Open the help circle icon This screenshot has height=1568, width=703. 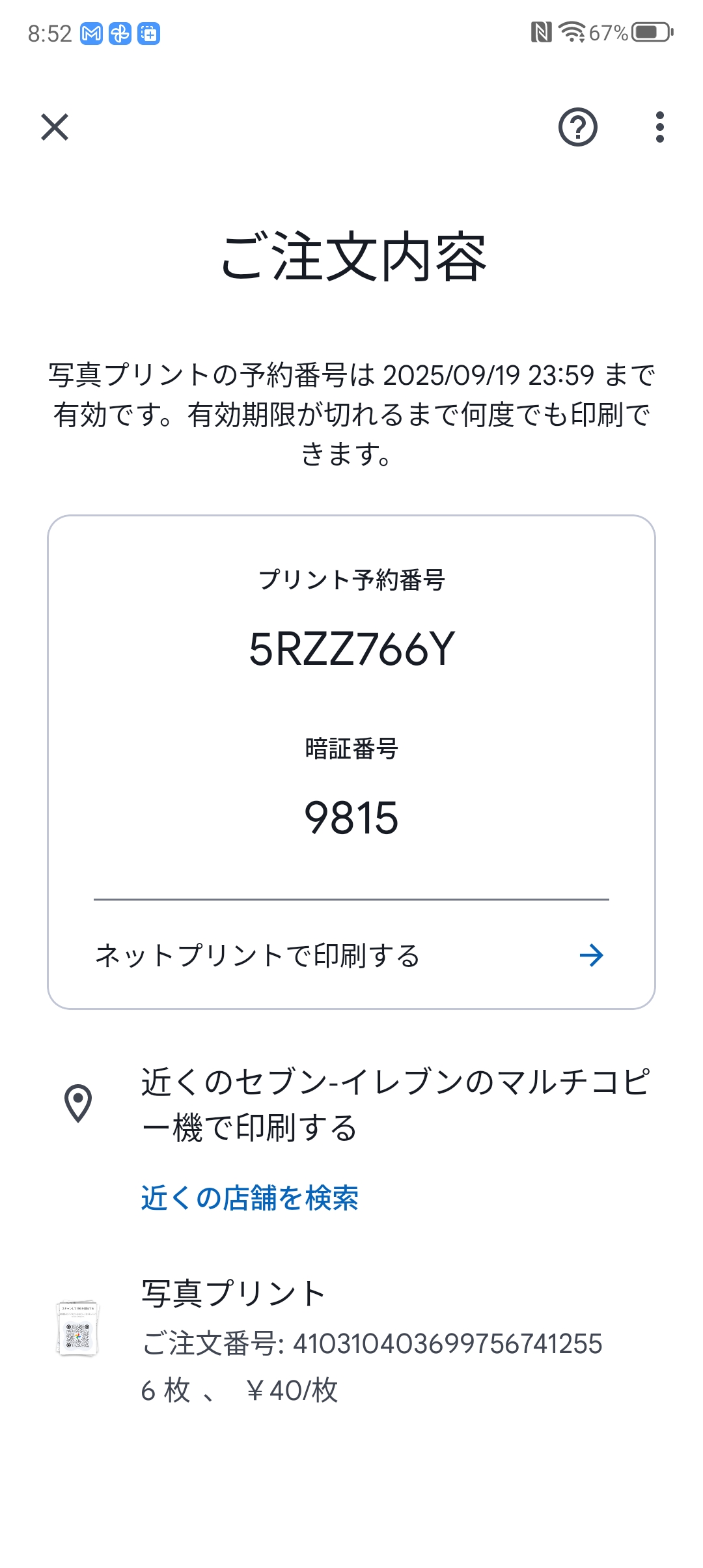pyautogui.click(x=579, y=128)
